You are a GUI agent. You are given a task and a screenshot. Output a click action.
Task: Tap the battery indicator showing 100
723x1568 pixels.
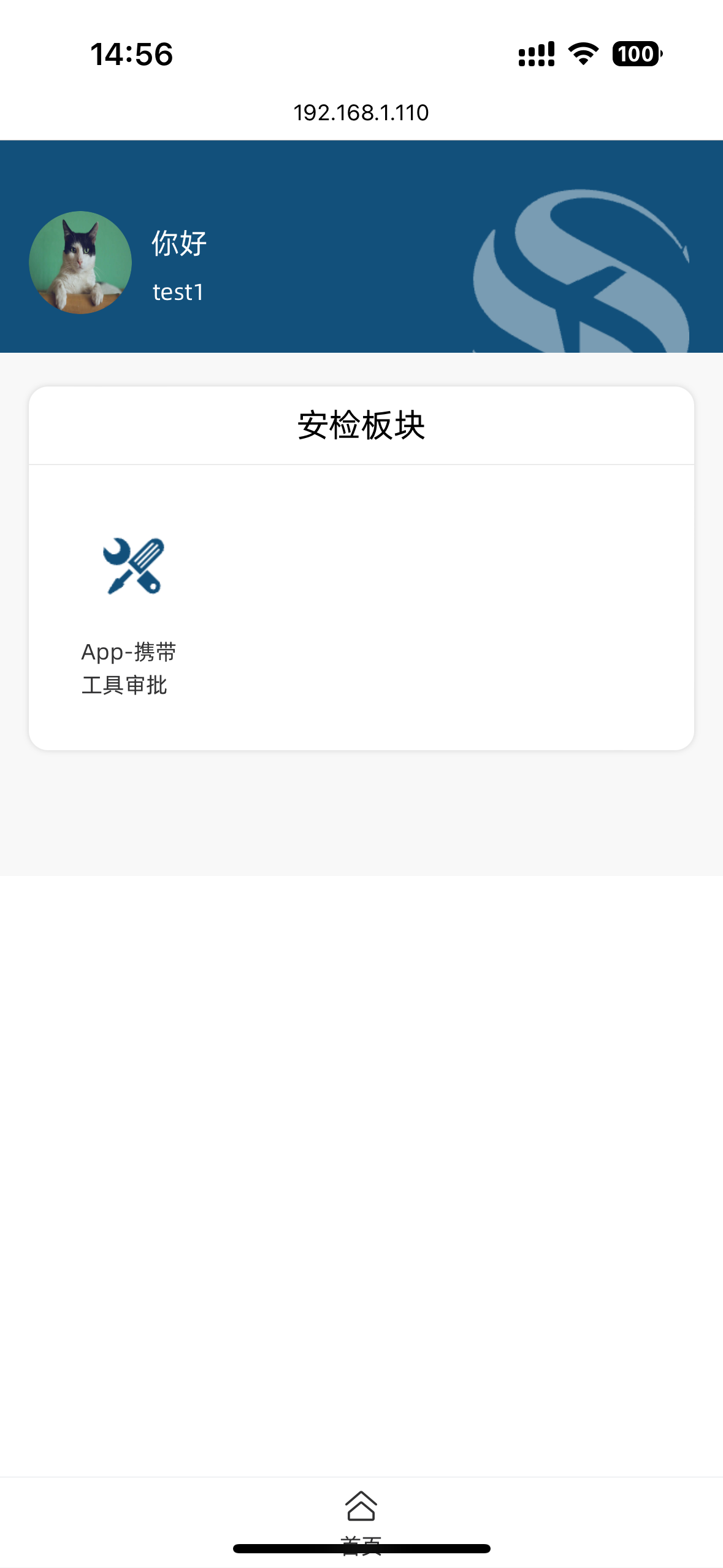636,55
